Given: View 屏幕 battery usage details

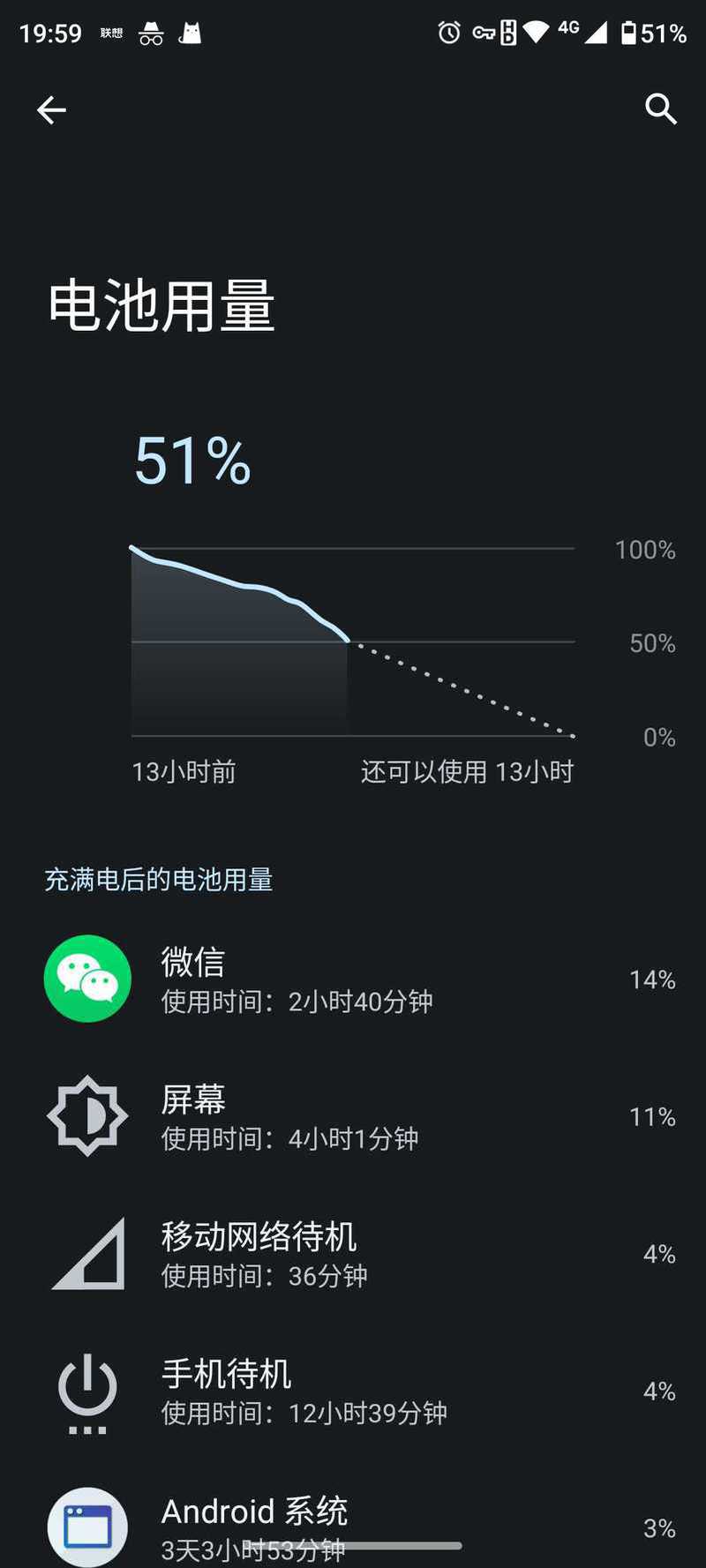Looking at the screenshot, I should [353, 1116].
